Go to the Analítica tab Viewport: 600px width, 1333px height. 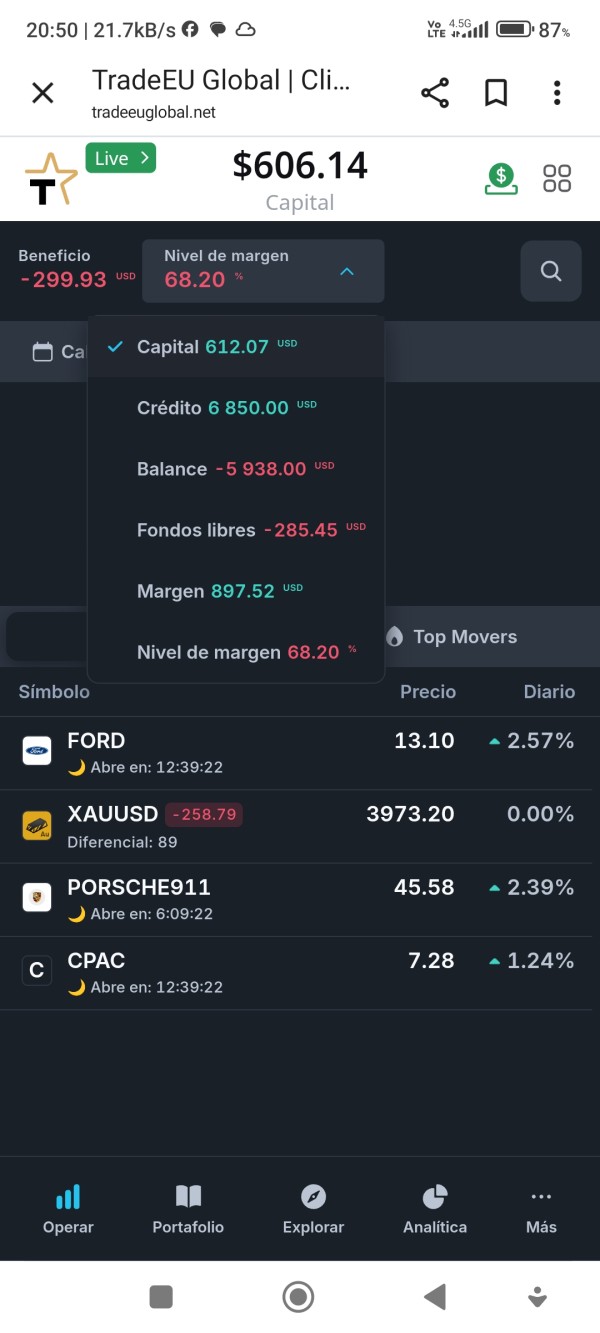[435, 1209]
